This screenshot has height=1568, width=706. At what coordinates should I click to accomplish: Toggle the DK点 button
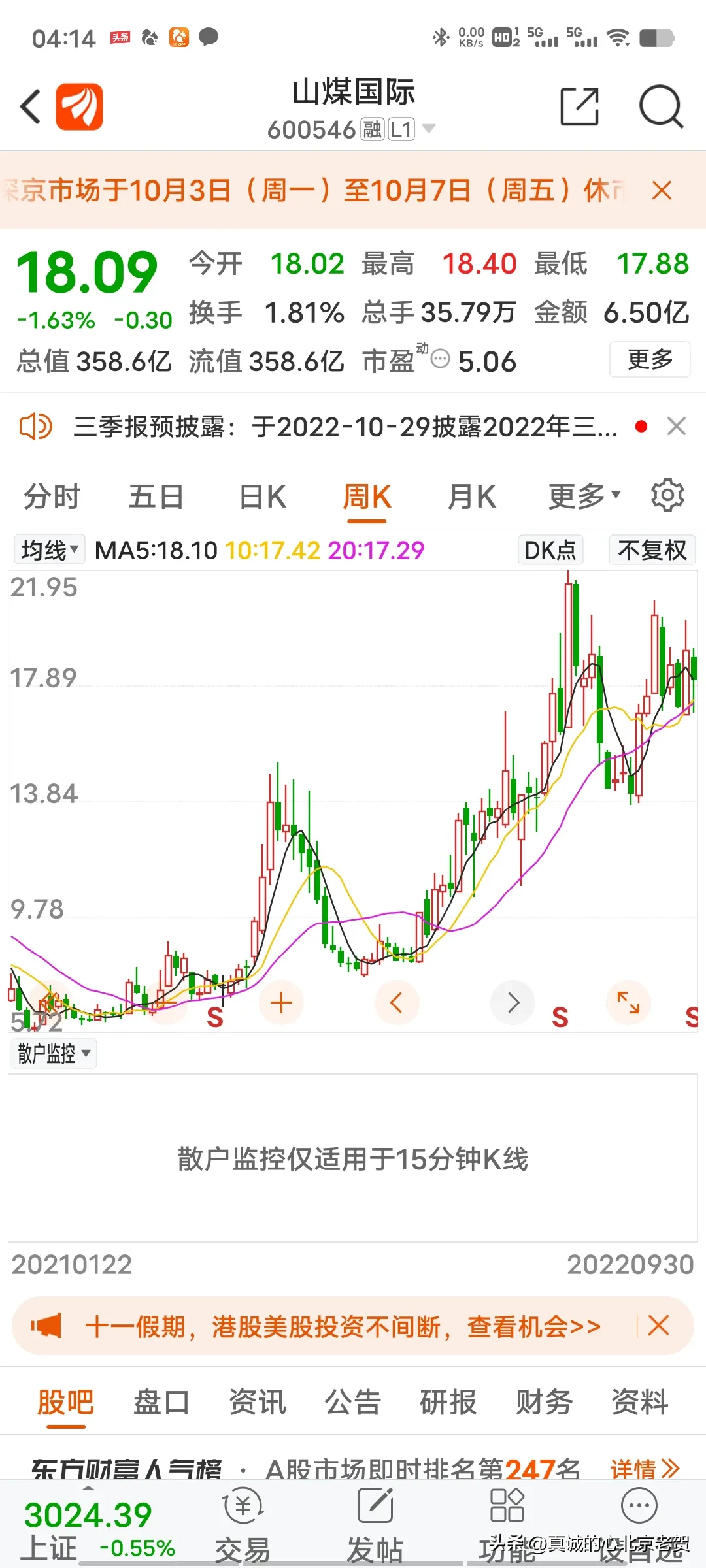(x=550, y=550)
